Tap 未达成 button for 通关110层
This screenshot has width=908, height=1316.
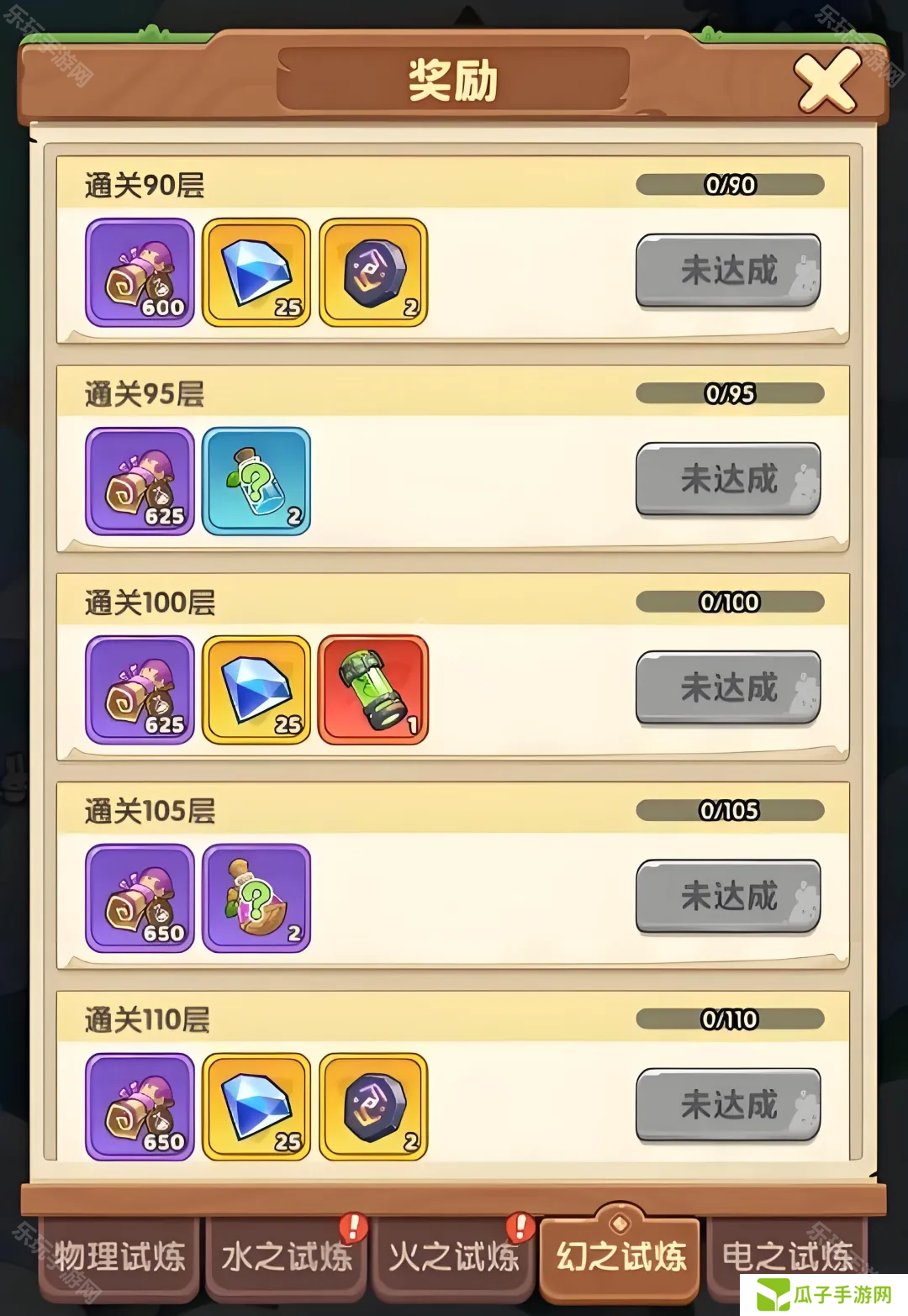[728, 1104]
